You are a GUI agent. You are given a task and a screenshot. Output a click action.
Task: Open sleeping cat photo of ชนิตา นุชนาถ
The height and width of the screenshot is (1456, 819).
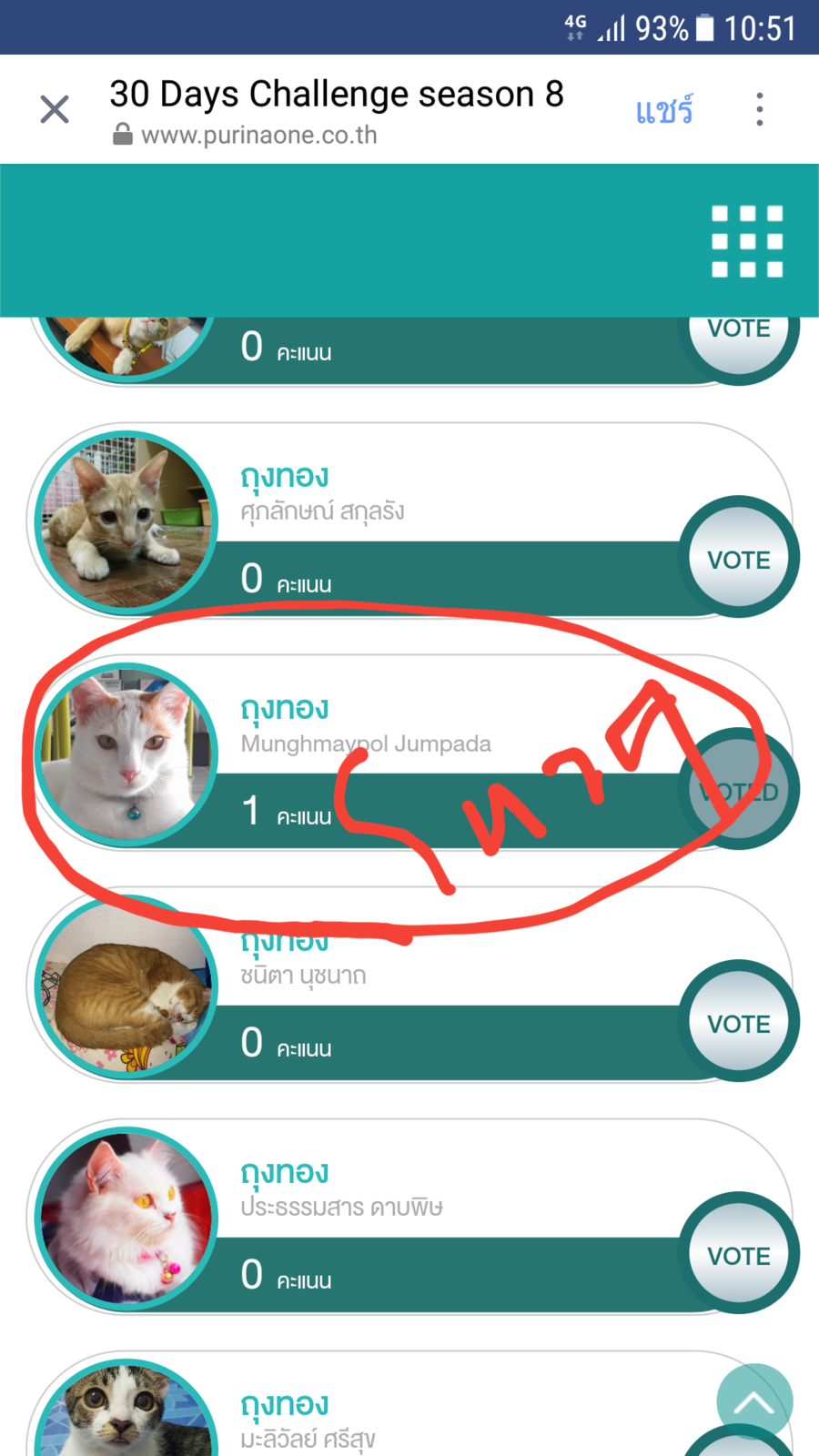tap(126, 986)
